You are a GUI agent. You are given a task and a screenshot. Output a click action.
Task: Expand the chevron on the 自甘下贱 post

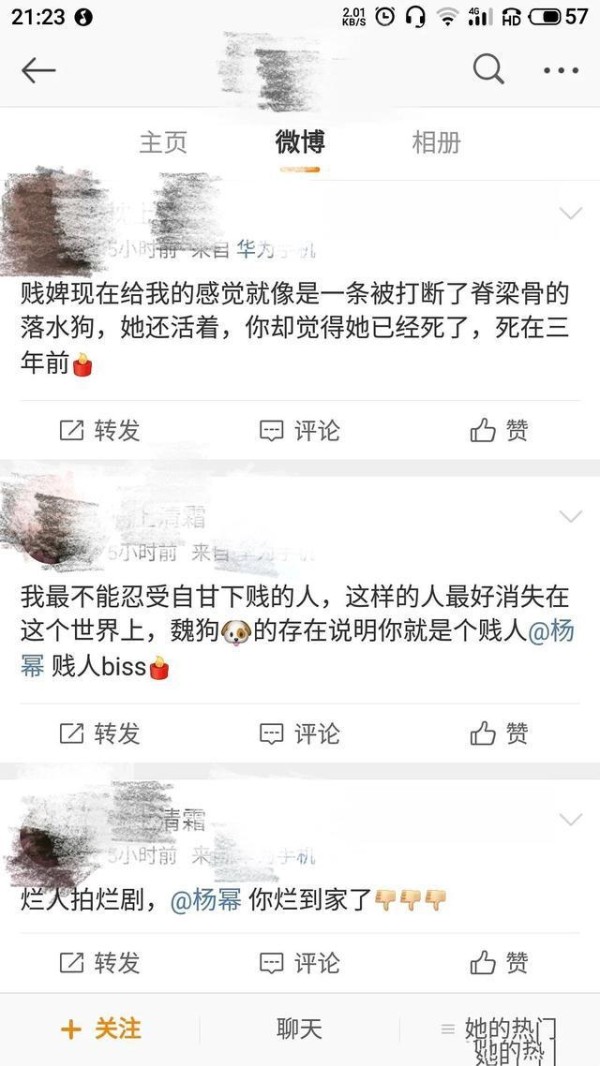pyautogui.click(x=571, y=517)
